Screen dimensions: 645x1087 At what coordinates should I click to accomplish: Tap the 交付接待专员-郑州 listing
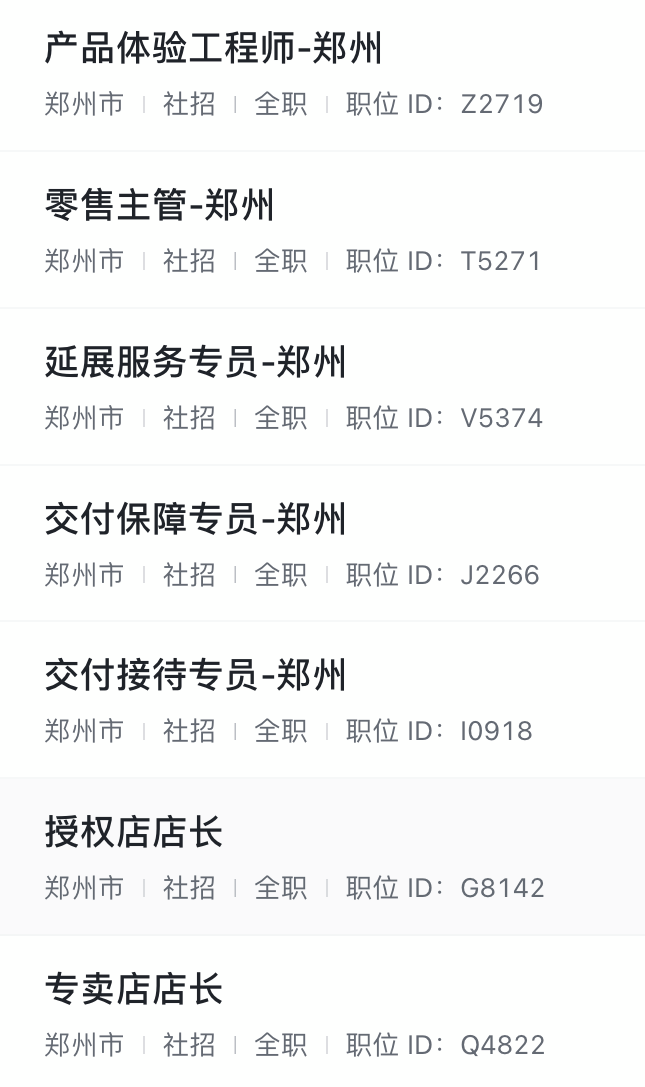point(196,676)
